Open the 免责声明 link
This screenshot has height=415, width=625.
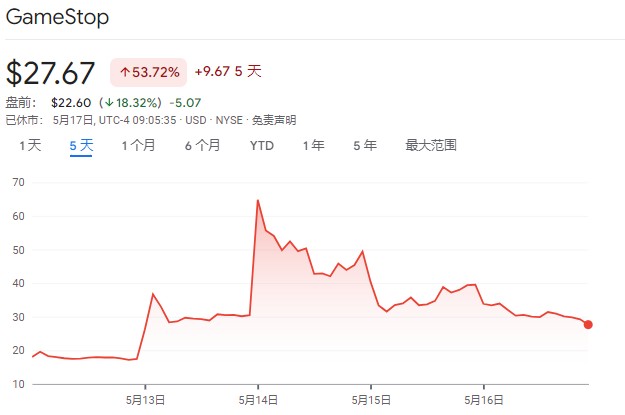coord(274,120)
